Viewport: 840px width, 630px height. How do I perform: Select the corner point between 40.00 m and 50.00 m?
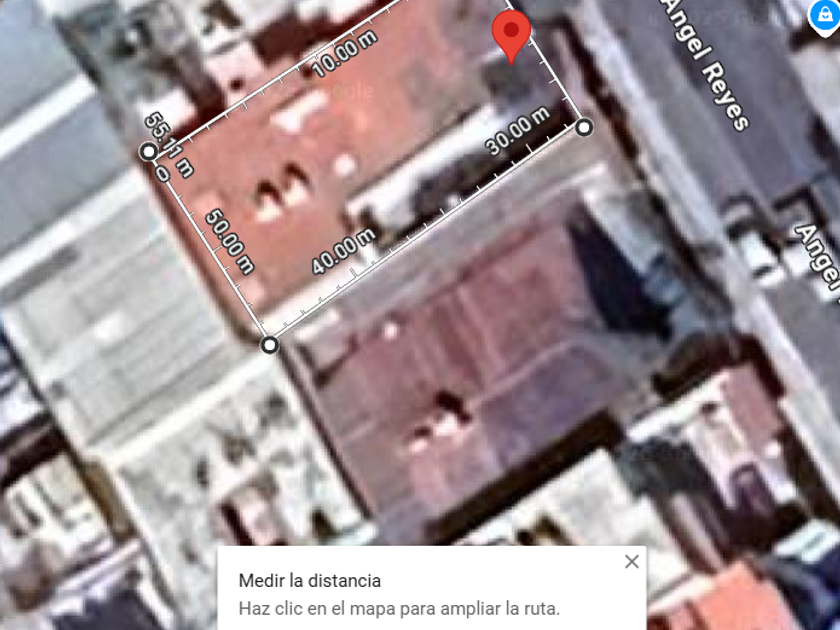click(x=270, y=345)
